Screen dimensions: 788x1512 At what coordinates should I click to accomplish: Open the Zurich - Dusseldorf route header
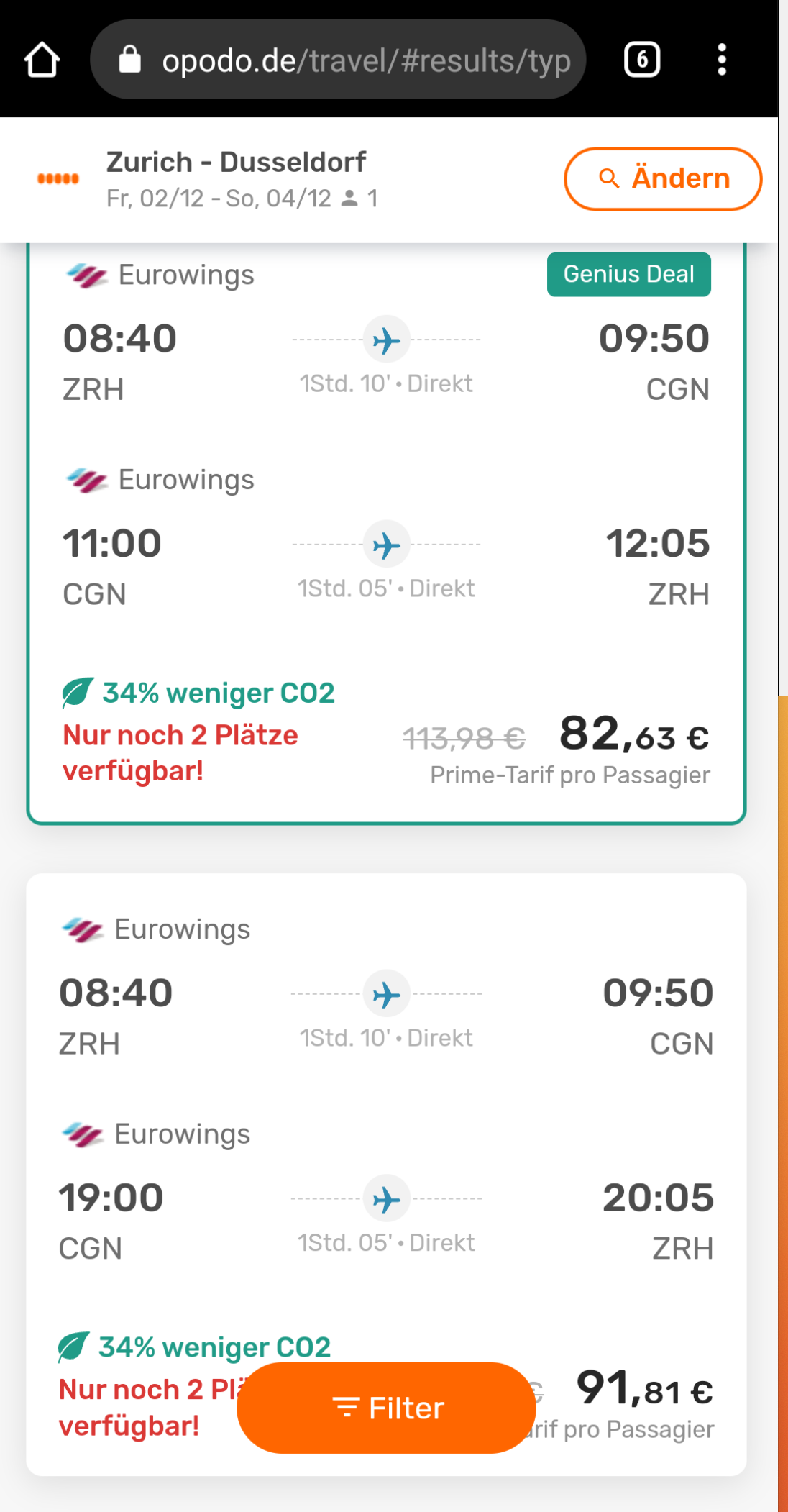coord(236,162)
